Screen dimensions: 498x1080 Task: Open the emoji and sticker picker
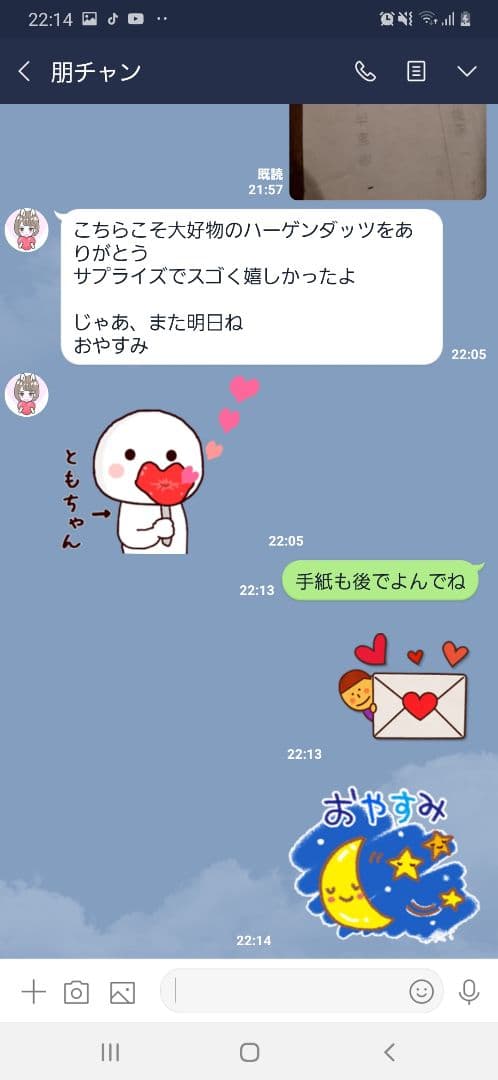coord(422,992)
